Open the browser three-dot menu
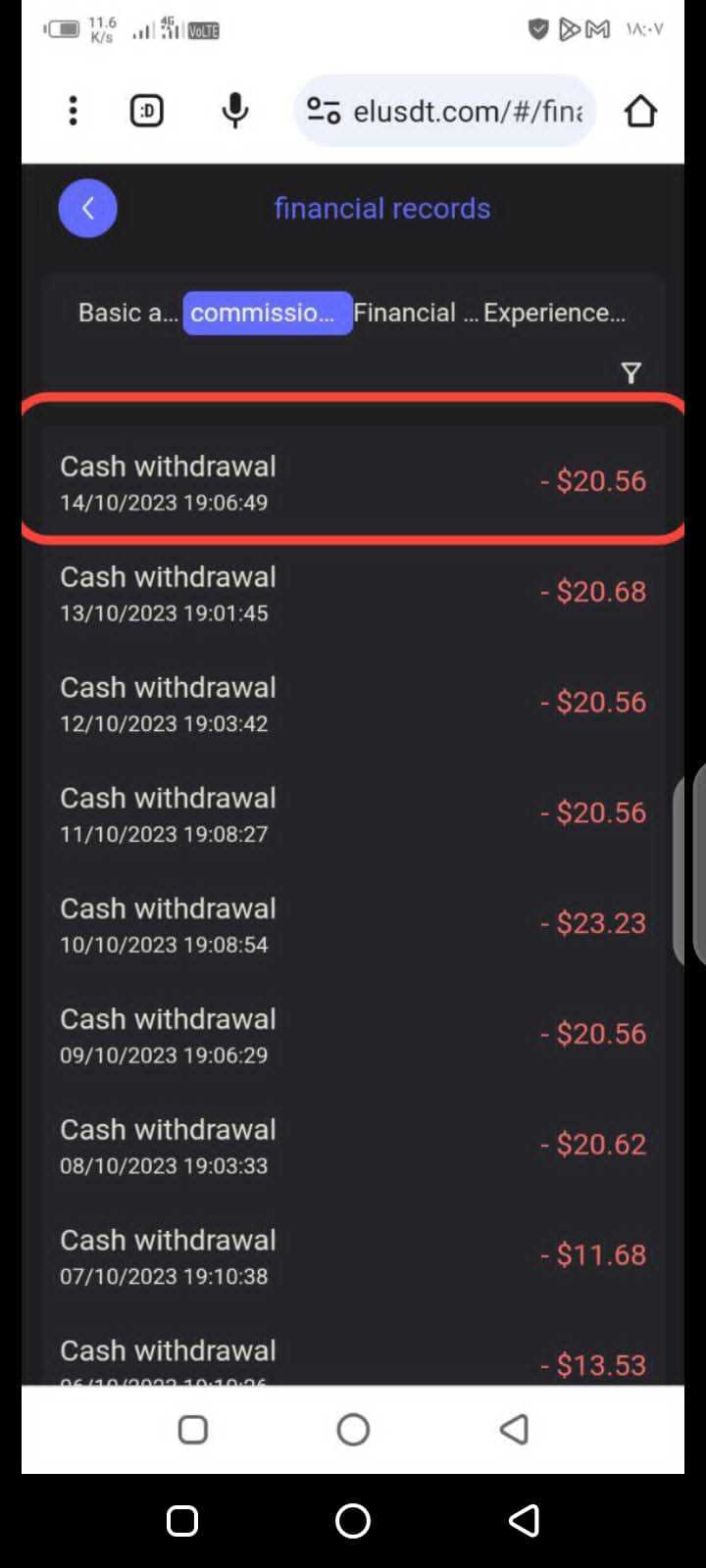This screenshot has width=706, height=1568. [73, 111]
